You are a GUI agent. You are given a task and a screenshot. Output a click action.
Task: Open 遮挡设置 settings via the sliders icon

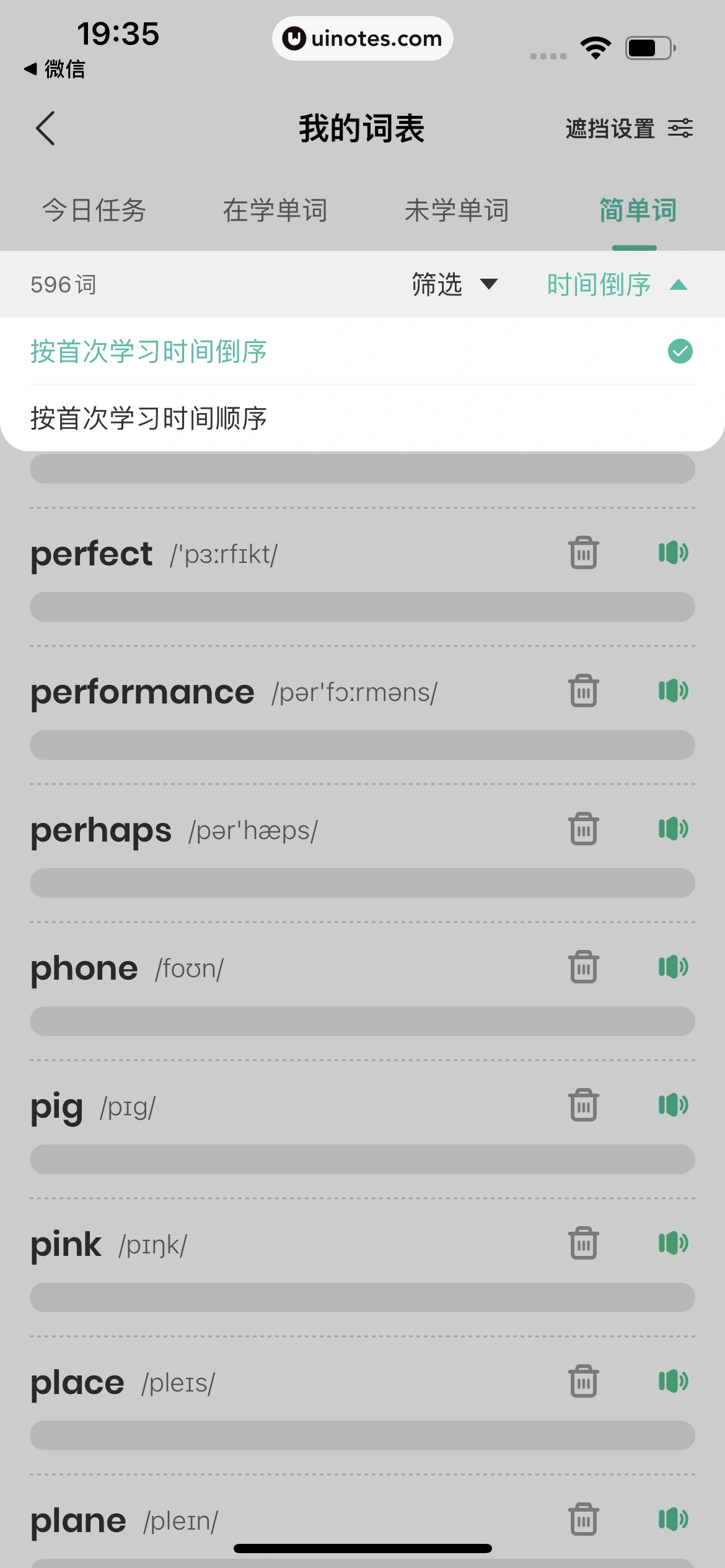pyautogui.click(x=681, y=129)
